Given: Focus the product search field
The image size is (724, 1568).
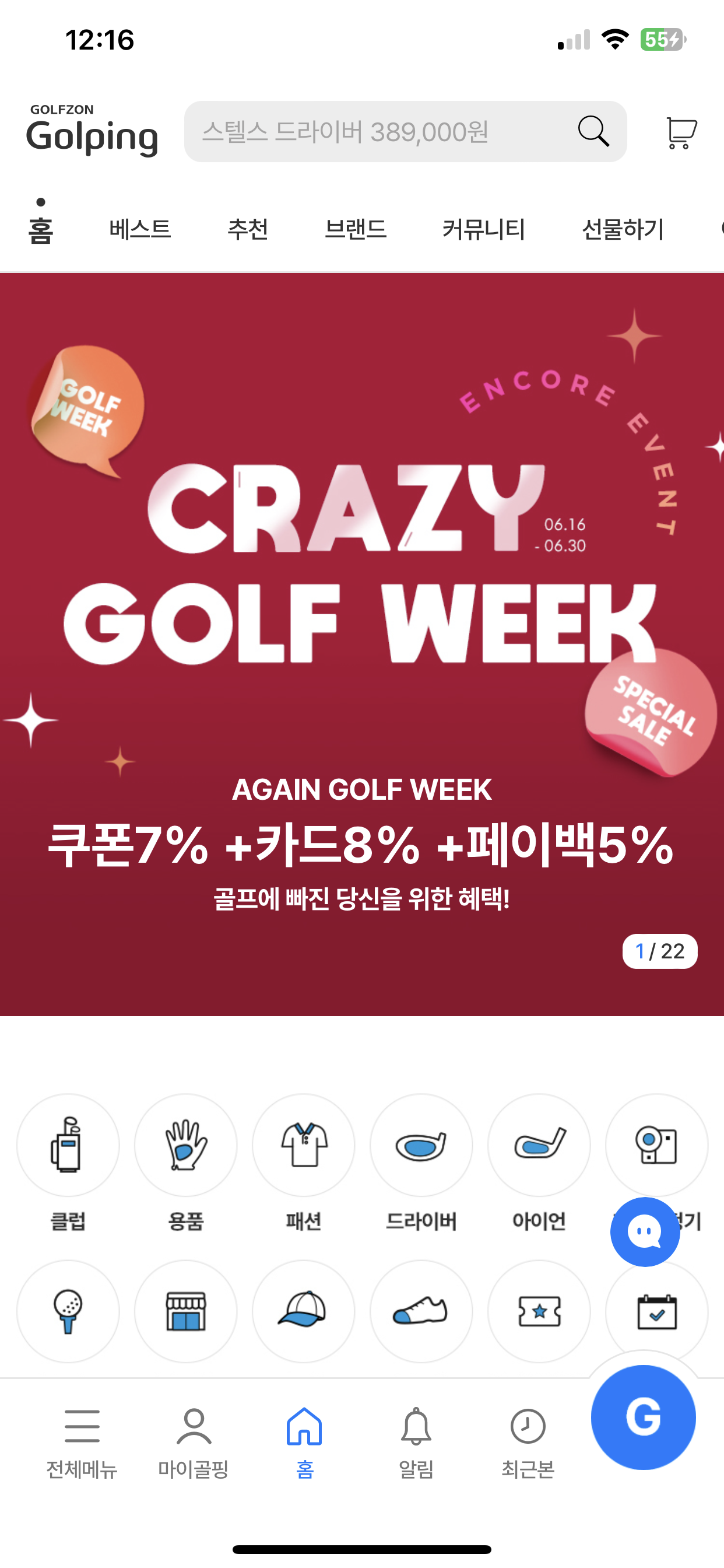Looking at the screenshot, I should tap(377, 131).
